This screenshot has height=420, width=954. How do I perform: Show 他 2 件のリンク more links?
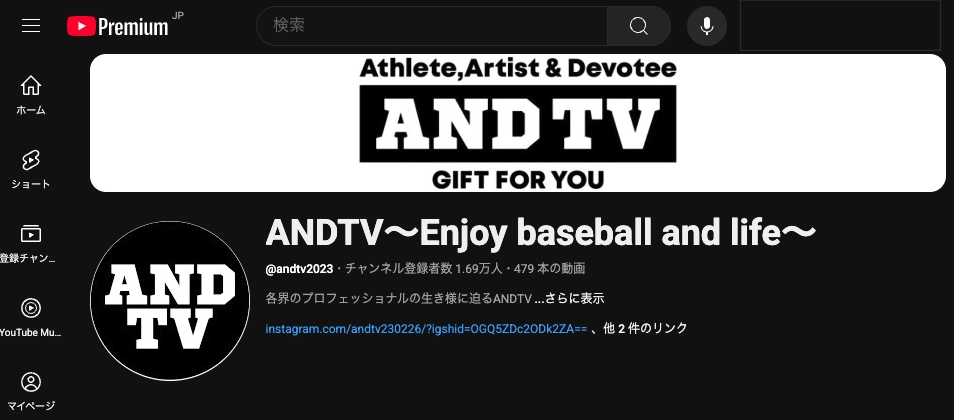tap(645, 328)
